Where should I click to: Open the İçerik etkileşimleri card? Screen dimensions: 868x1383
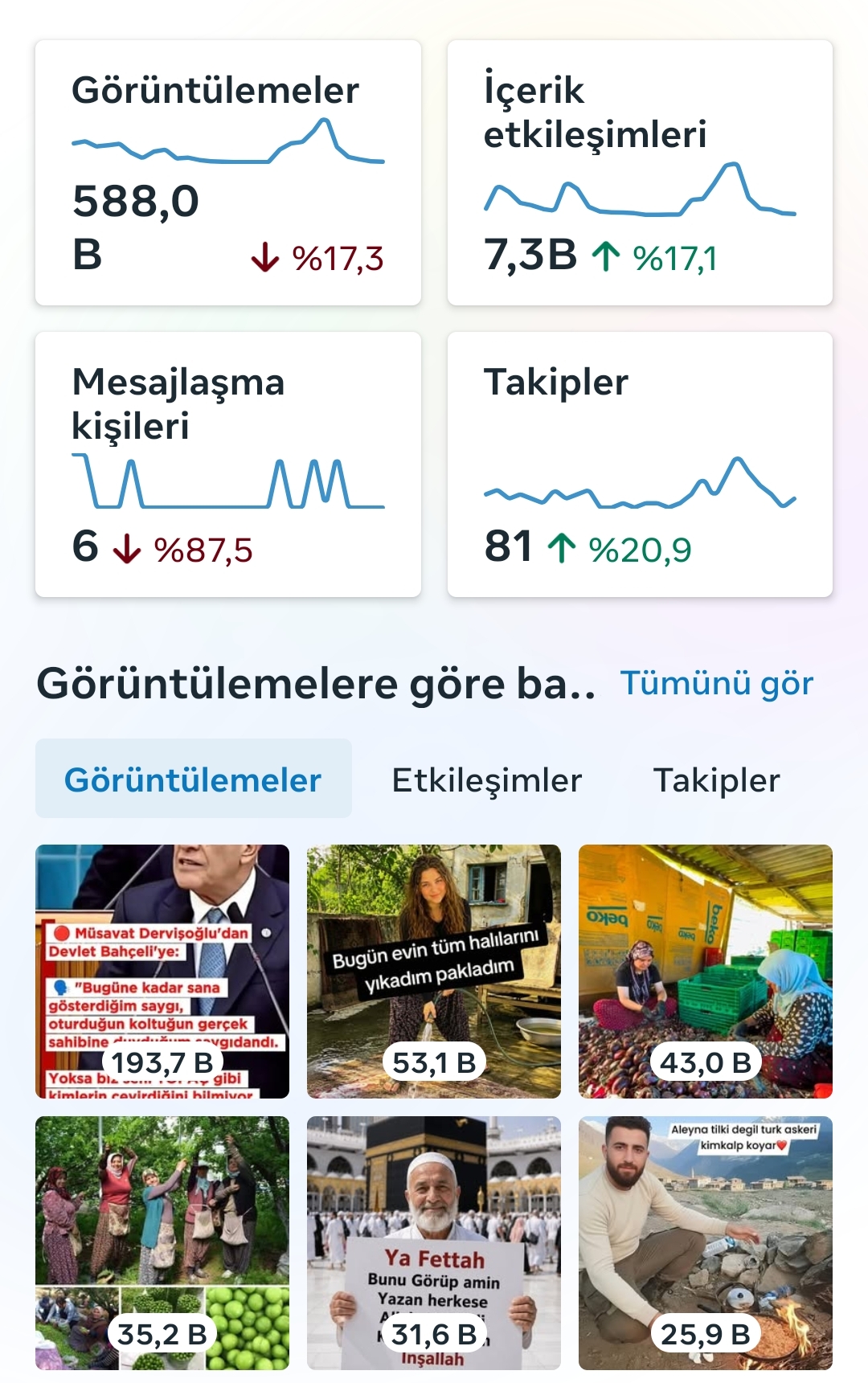point(640,173)
